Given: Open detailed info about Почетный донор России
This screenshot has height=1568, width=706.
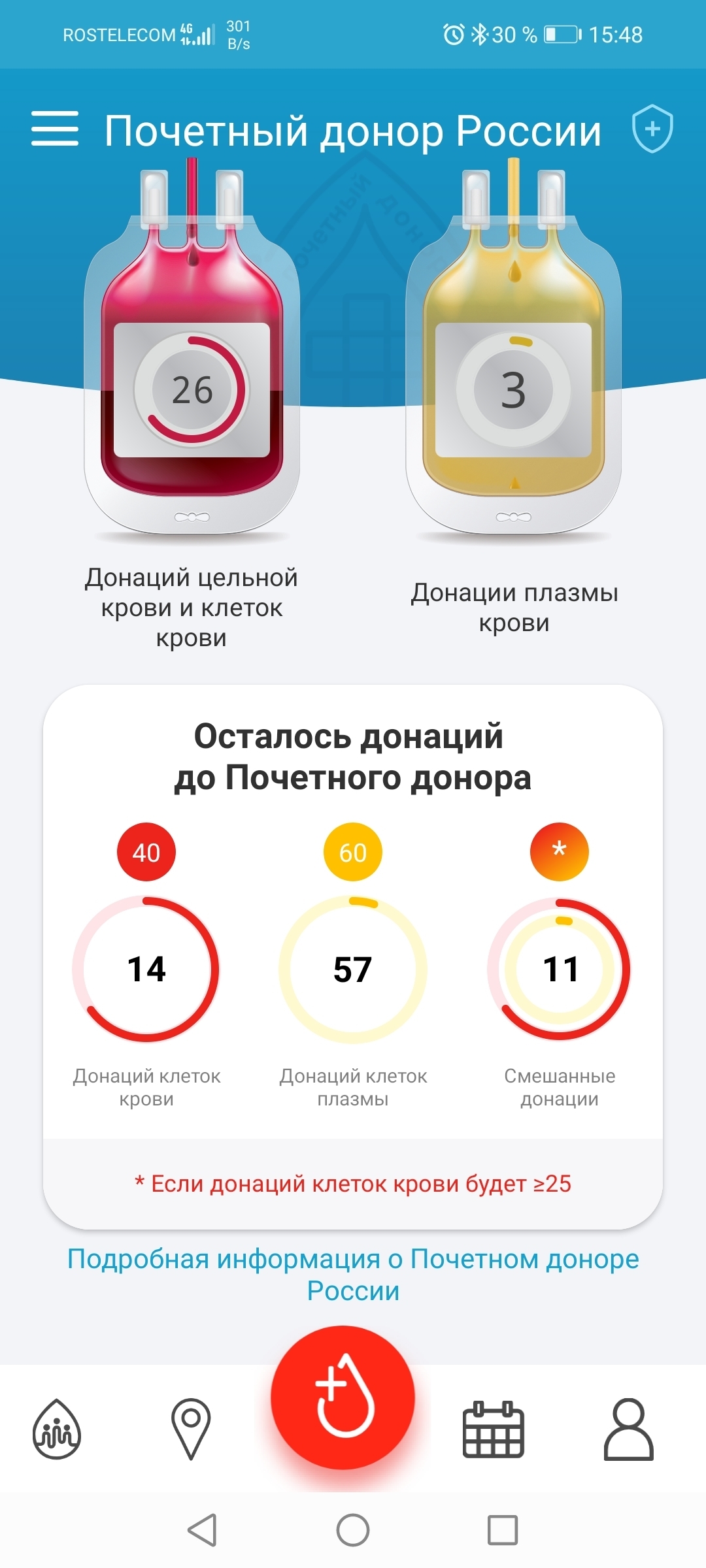Looking at the screenshot, I should [x=353, y=1274].
